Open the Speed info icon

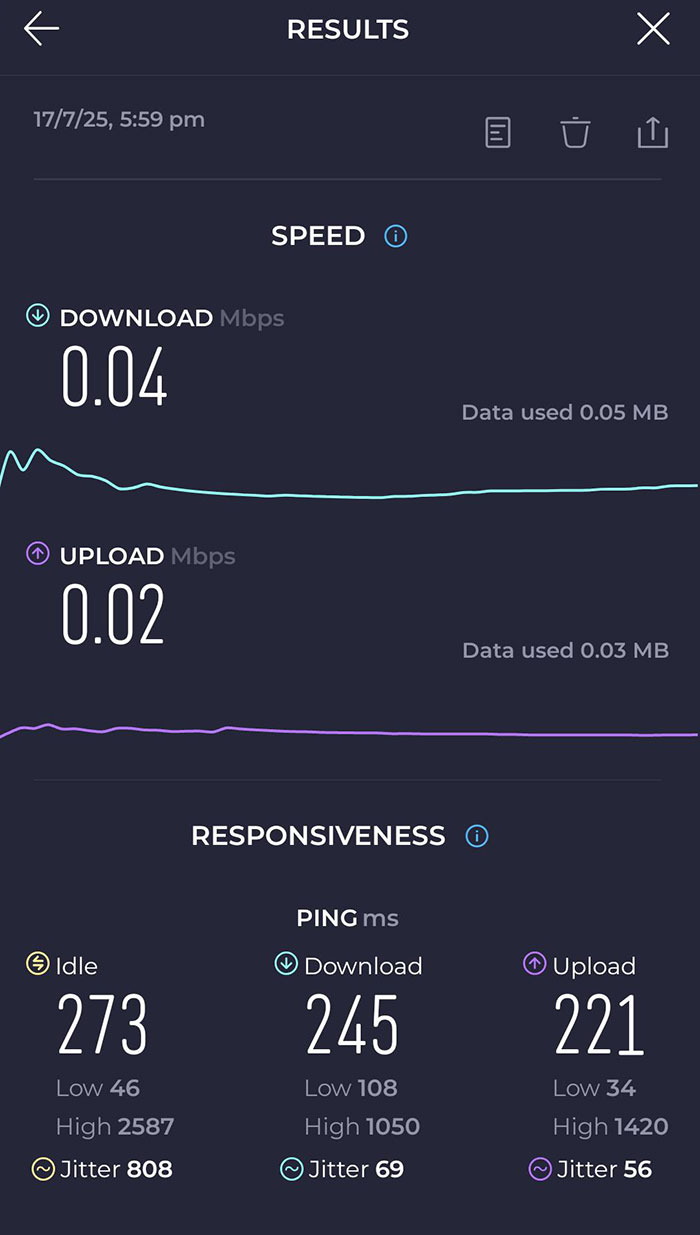click(x=396, y=237)
